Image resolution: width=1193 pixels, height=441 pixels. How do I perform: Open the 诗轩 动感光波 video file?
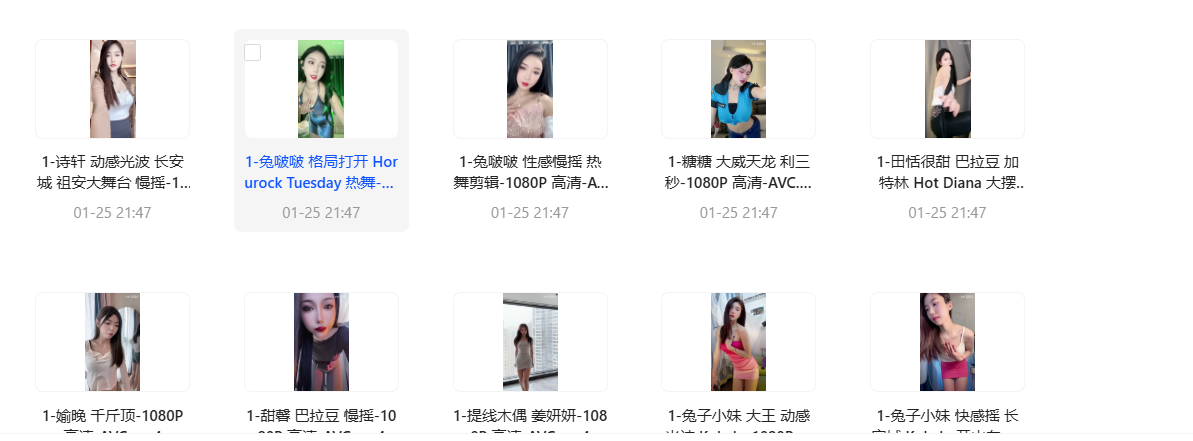pyautogui.click(x=112, y=89)
